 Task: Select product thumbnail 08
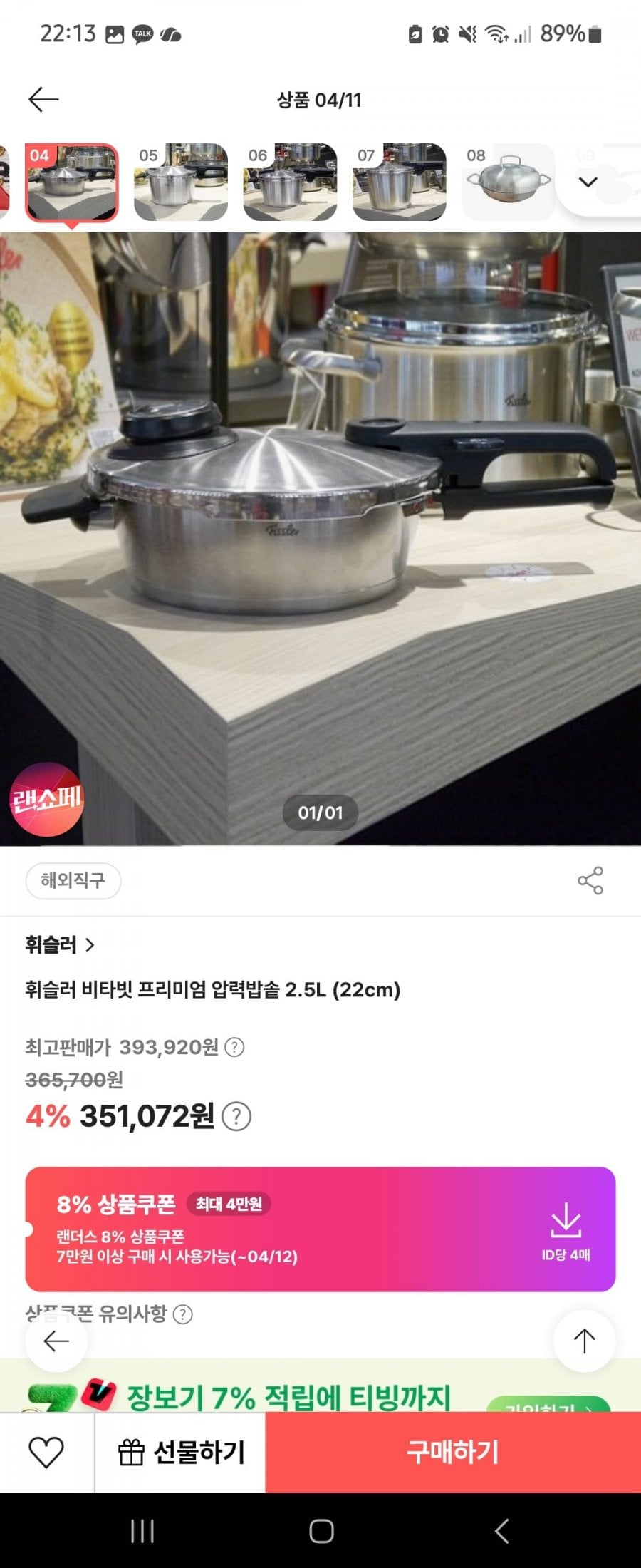click(509, 182)
